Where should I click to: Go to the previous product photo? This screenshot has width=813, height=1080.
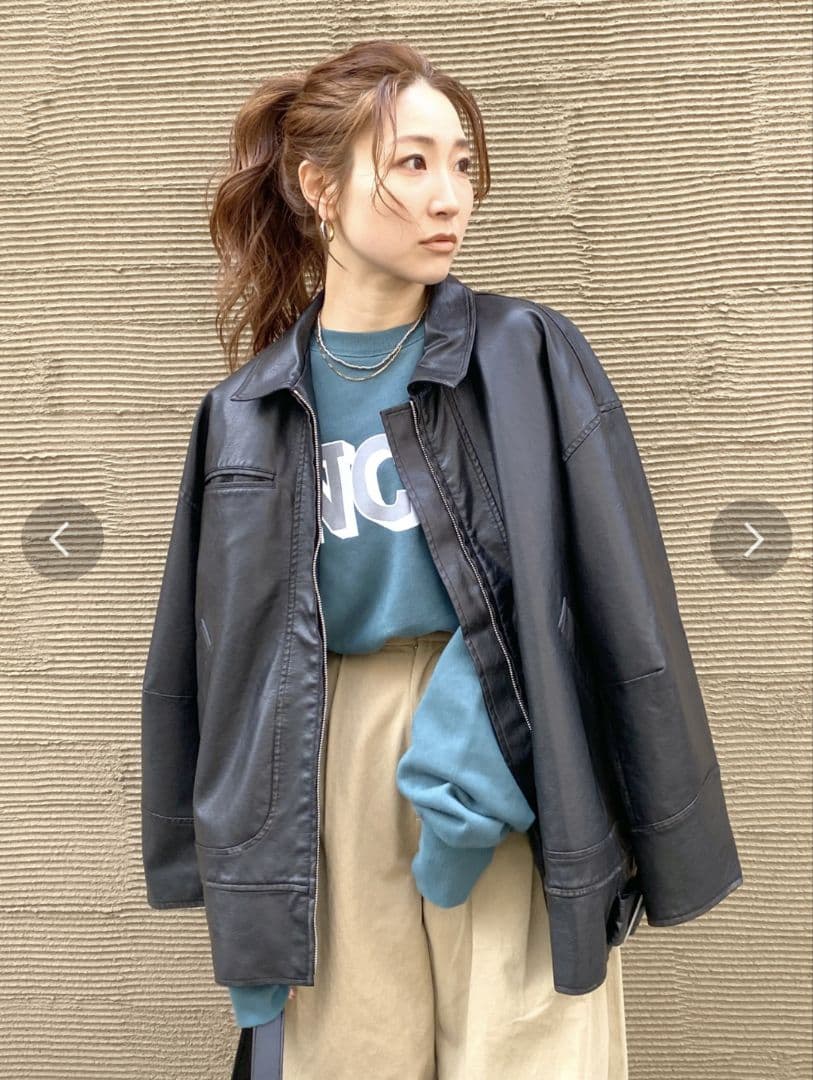pyautogui.click(x=62, y=540)
